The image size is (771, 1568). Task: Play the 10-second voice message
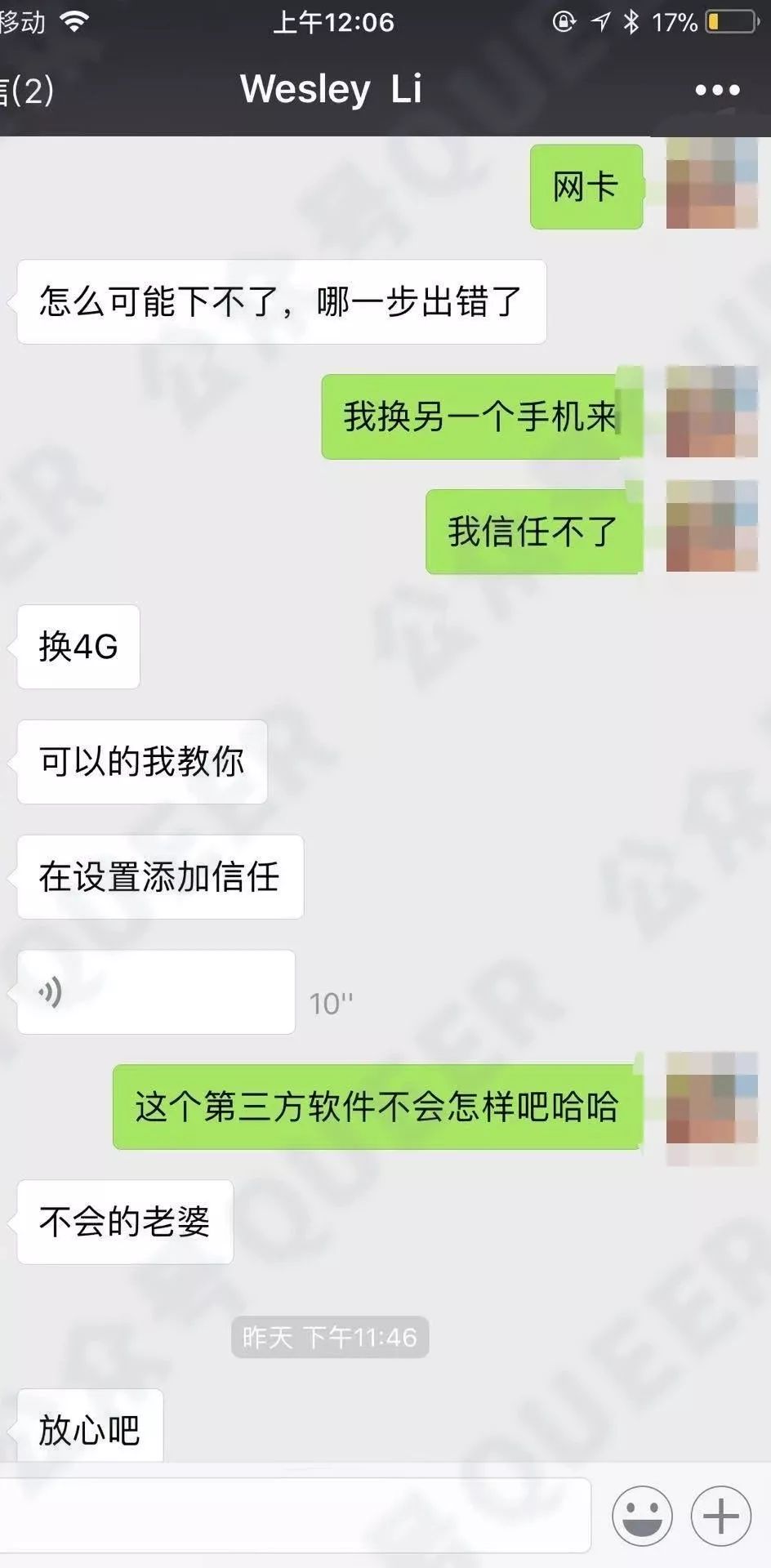[x=155, y=992]
